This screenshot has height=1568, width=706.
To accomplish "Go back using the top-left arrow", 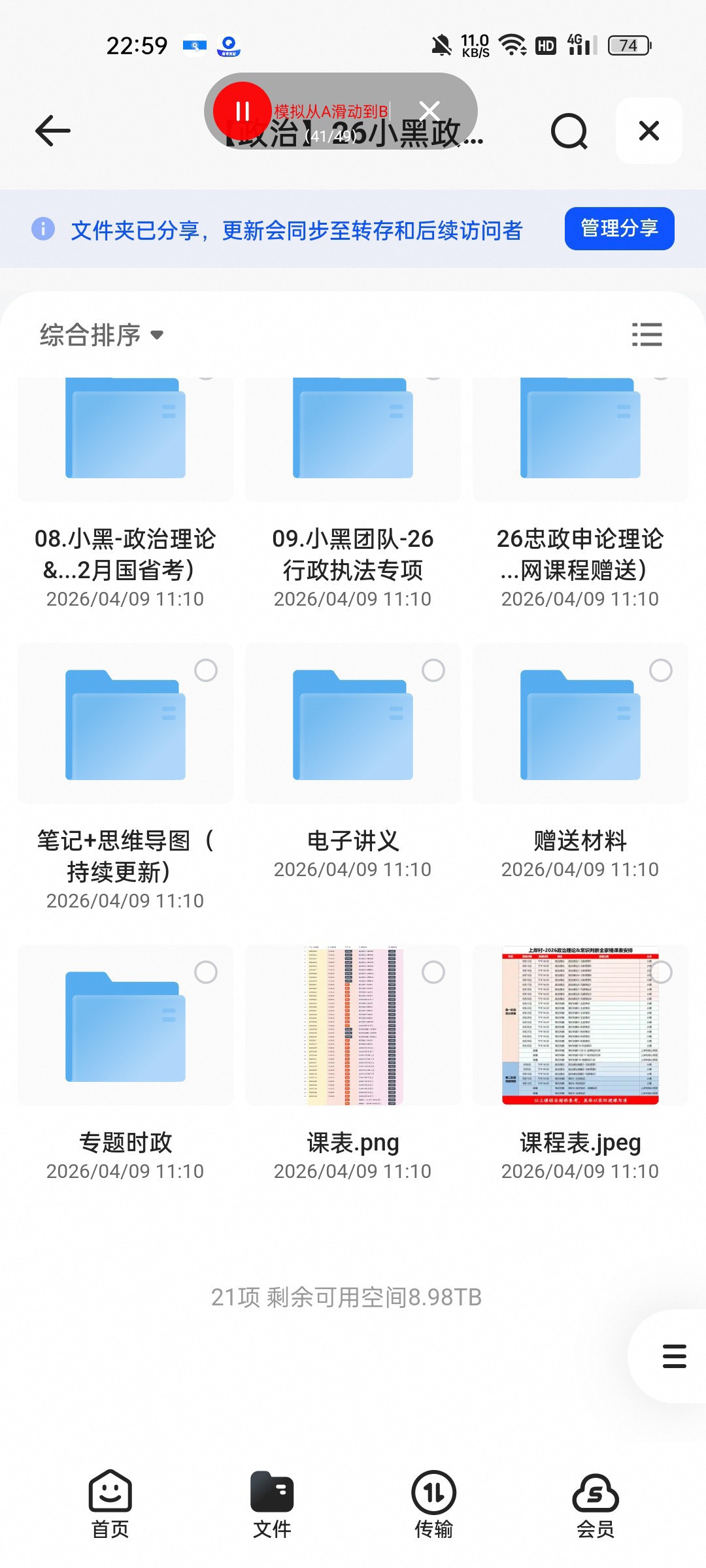I will 53,131.
